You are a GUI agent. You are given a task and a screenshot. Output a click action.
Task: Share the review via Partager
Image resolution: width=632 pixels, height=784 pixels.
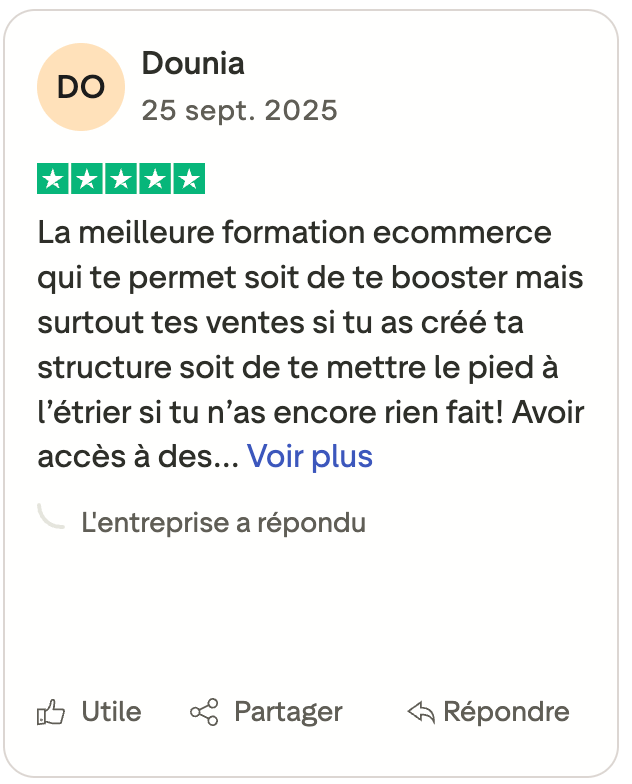pos(266,712)
